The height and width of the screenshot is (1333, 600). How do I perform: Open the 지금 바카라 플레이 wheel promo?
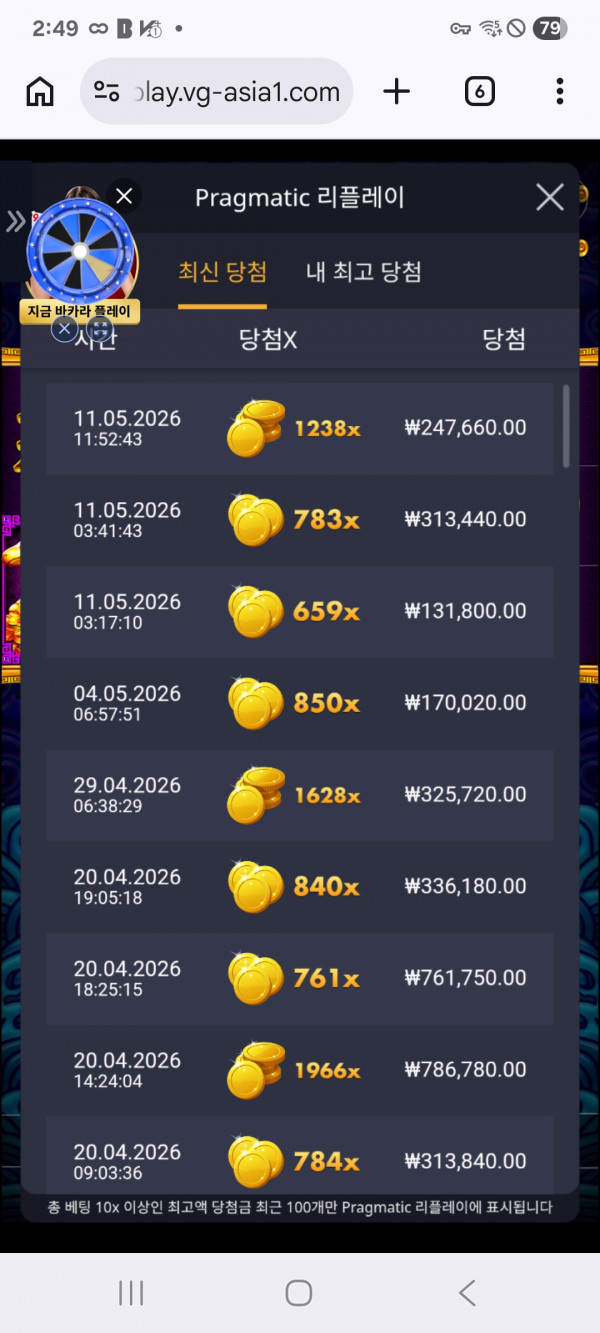pyautogui.click(x=80, y=312)
